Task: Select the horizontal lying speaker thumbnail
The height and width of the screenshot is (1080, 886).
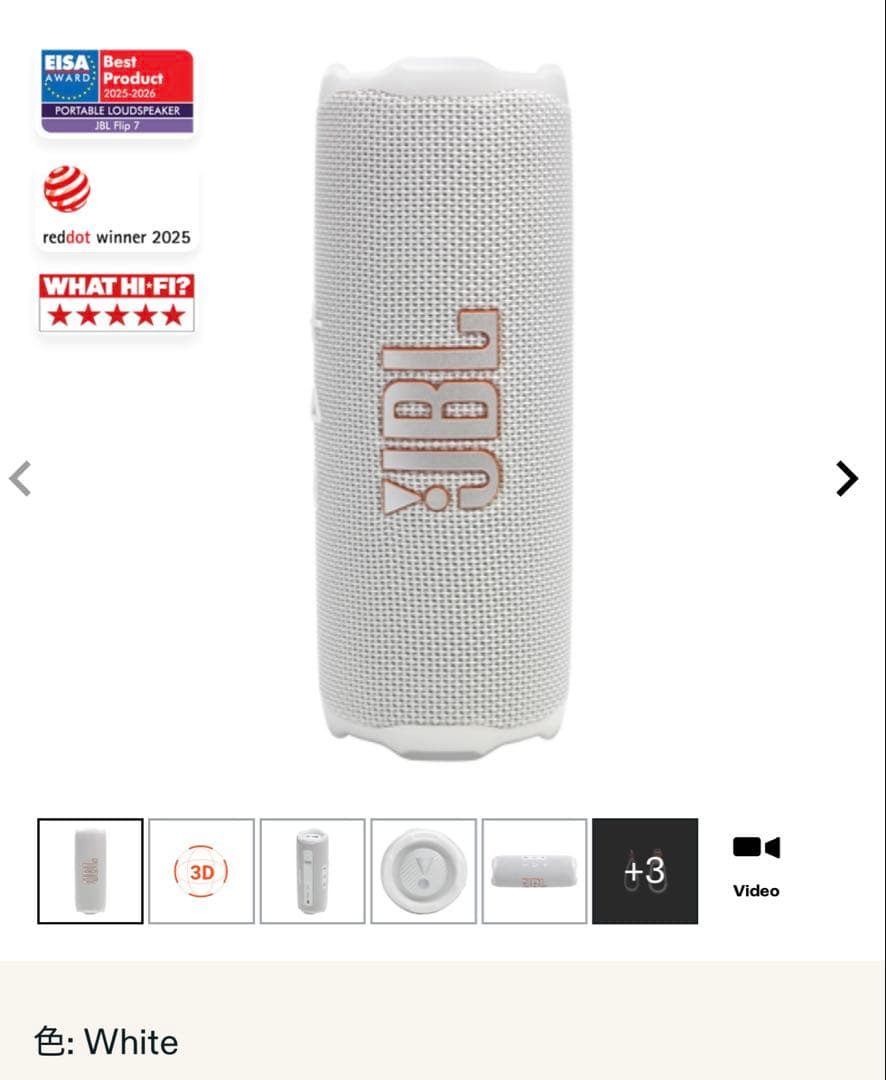Action: coord(534,870)
